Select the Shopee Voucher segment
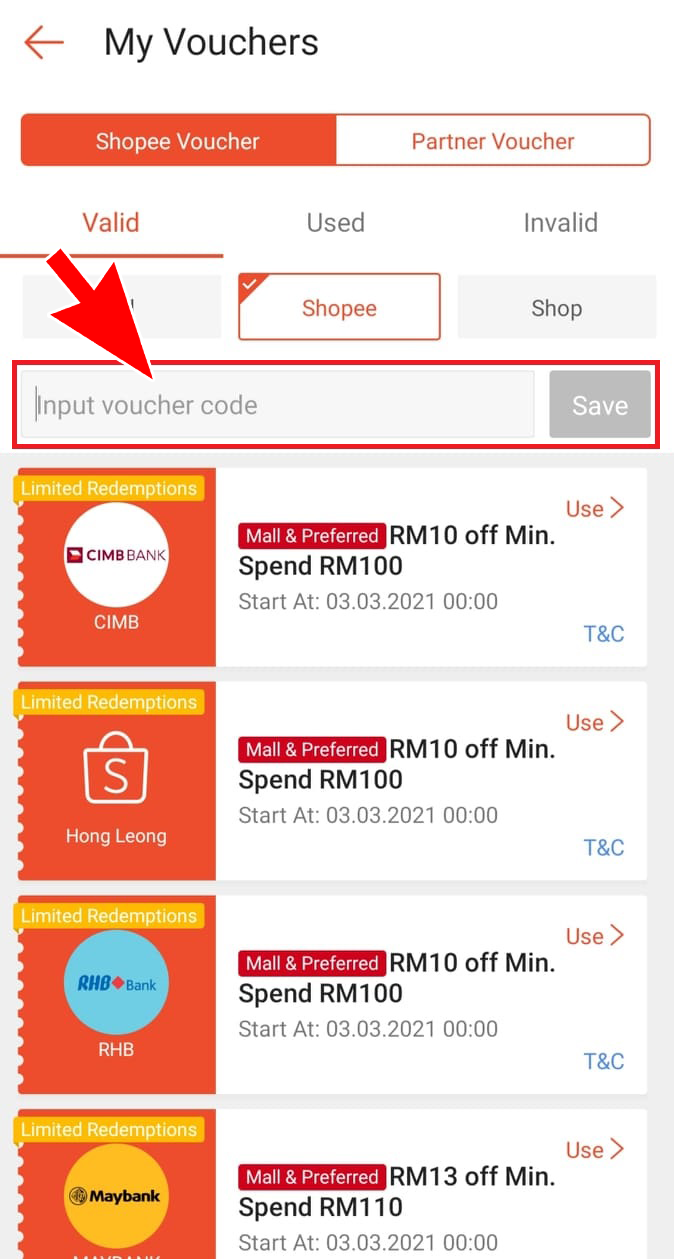The image size is (674, 1259). point(178,141)
